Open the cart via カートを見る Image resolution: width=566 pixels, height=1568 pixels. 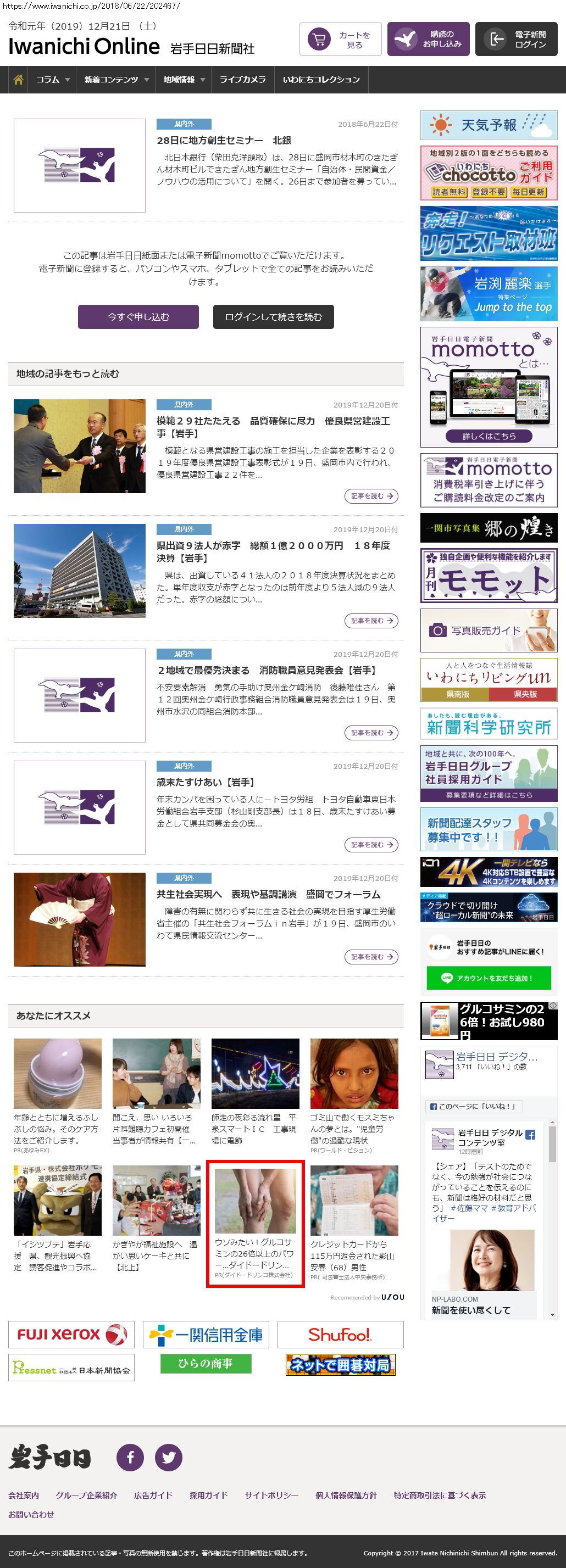tap(340, 40)
